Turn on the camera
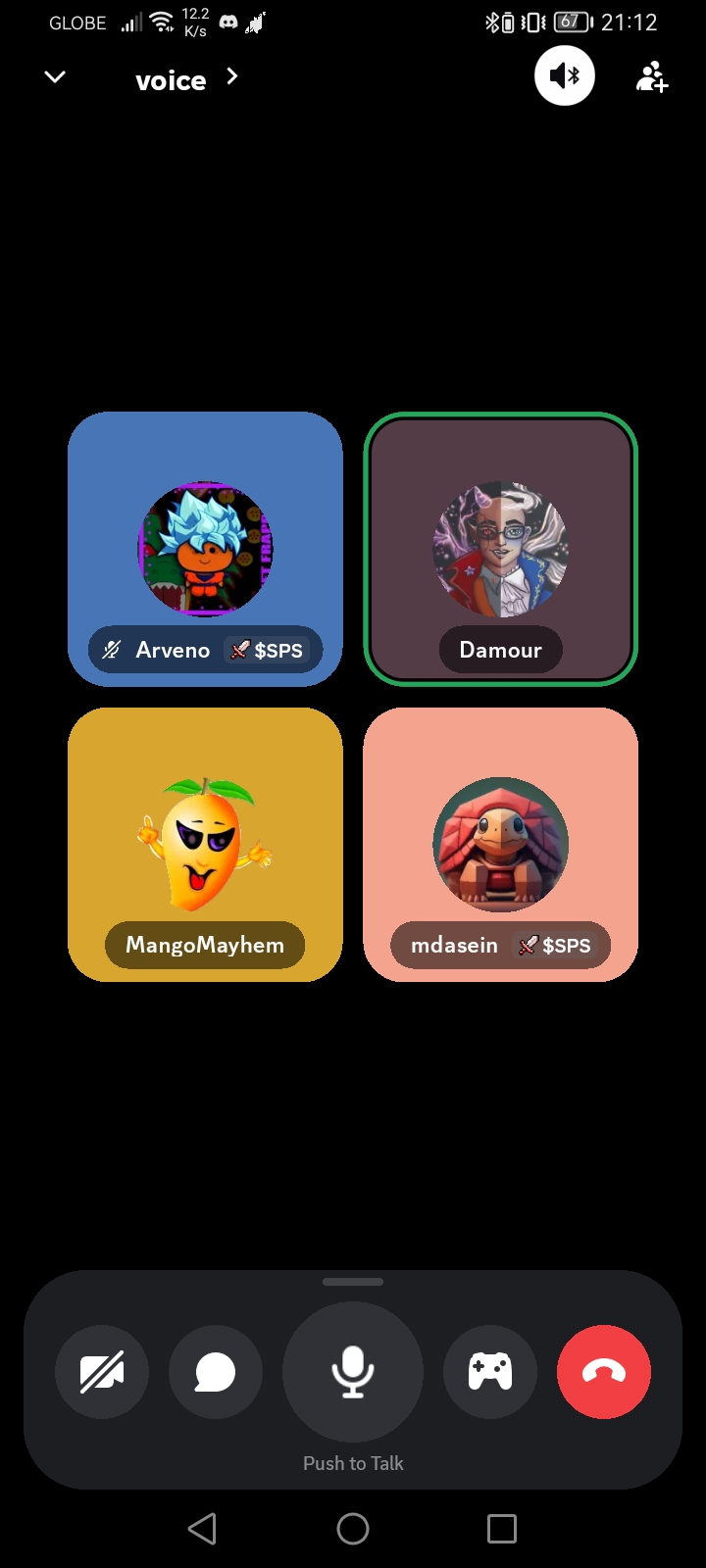This screenshot has width=706, height=1568. point(102,1372)
